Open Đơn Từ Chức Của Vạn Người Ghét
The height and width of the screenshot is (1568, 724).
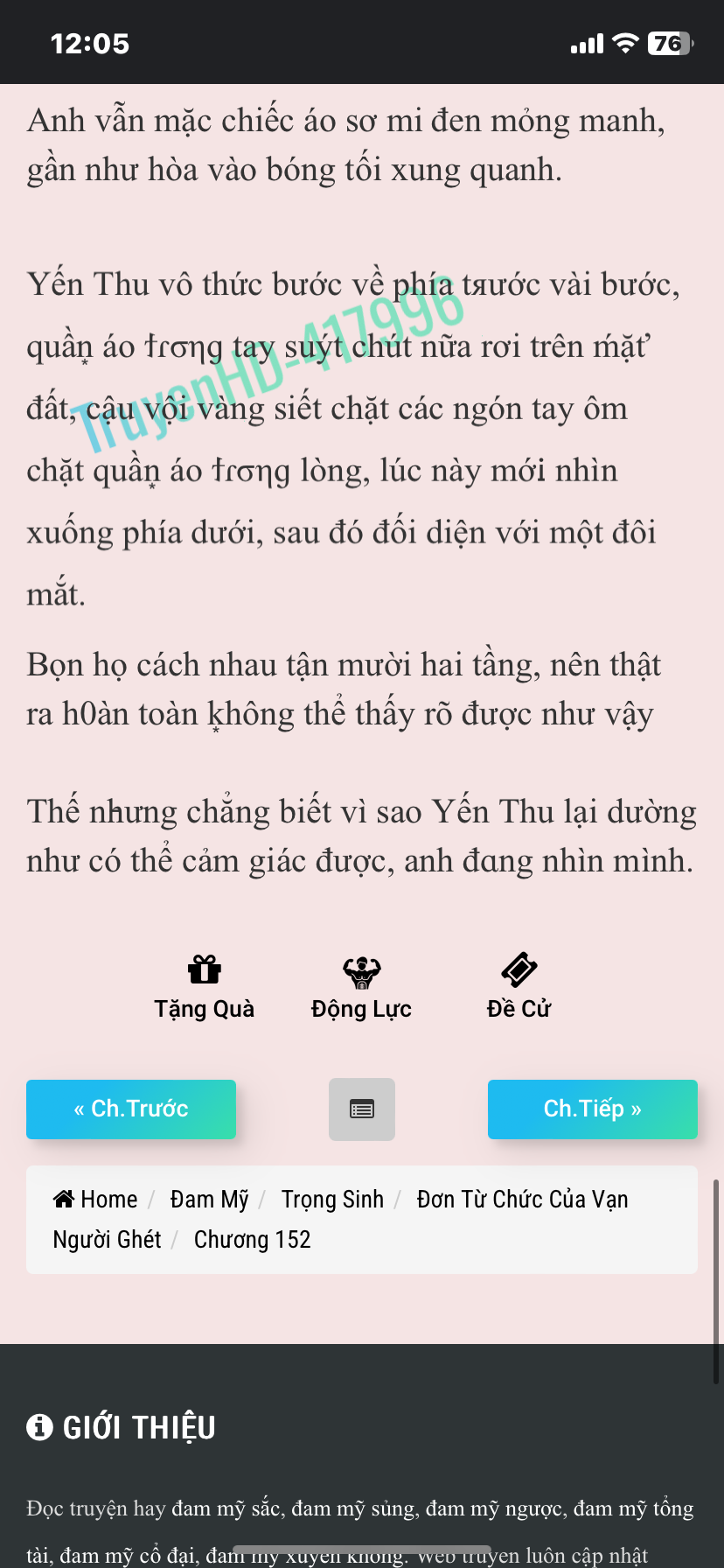tap(341, 1219)
